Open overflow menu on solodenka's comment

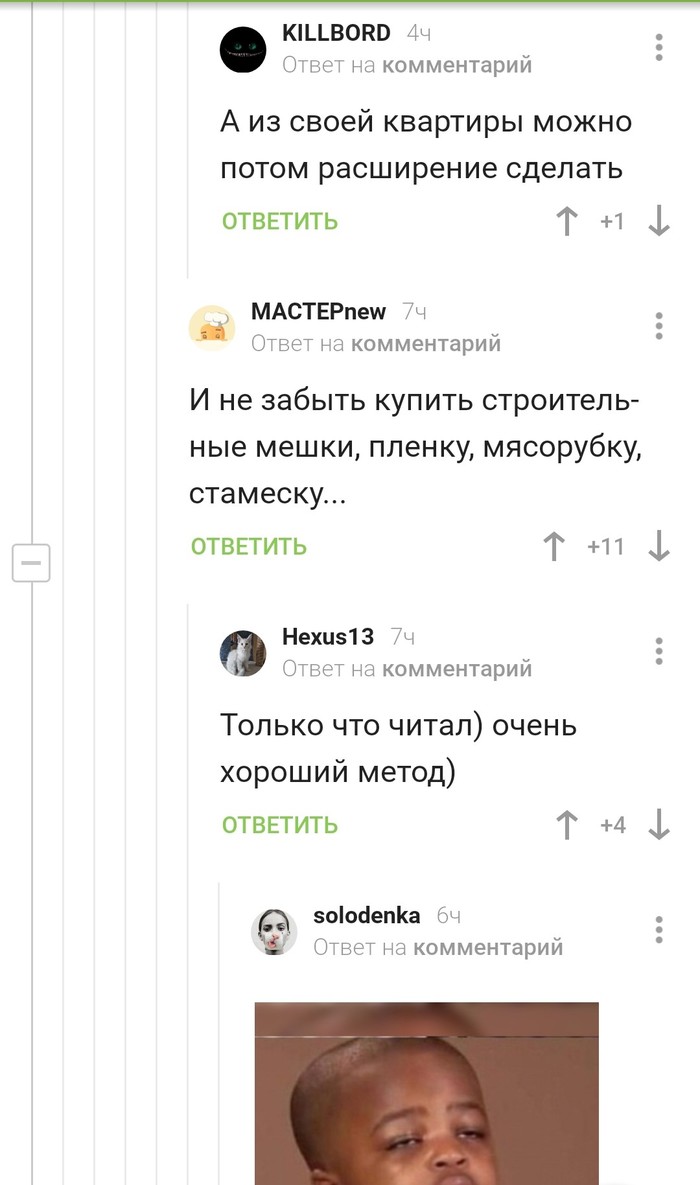[x=658, y=929]
